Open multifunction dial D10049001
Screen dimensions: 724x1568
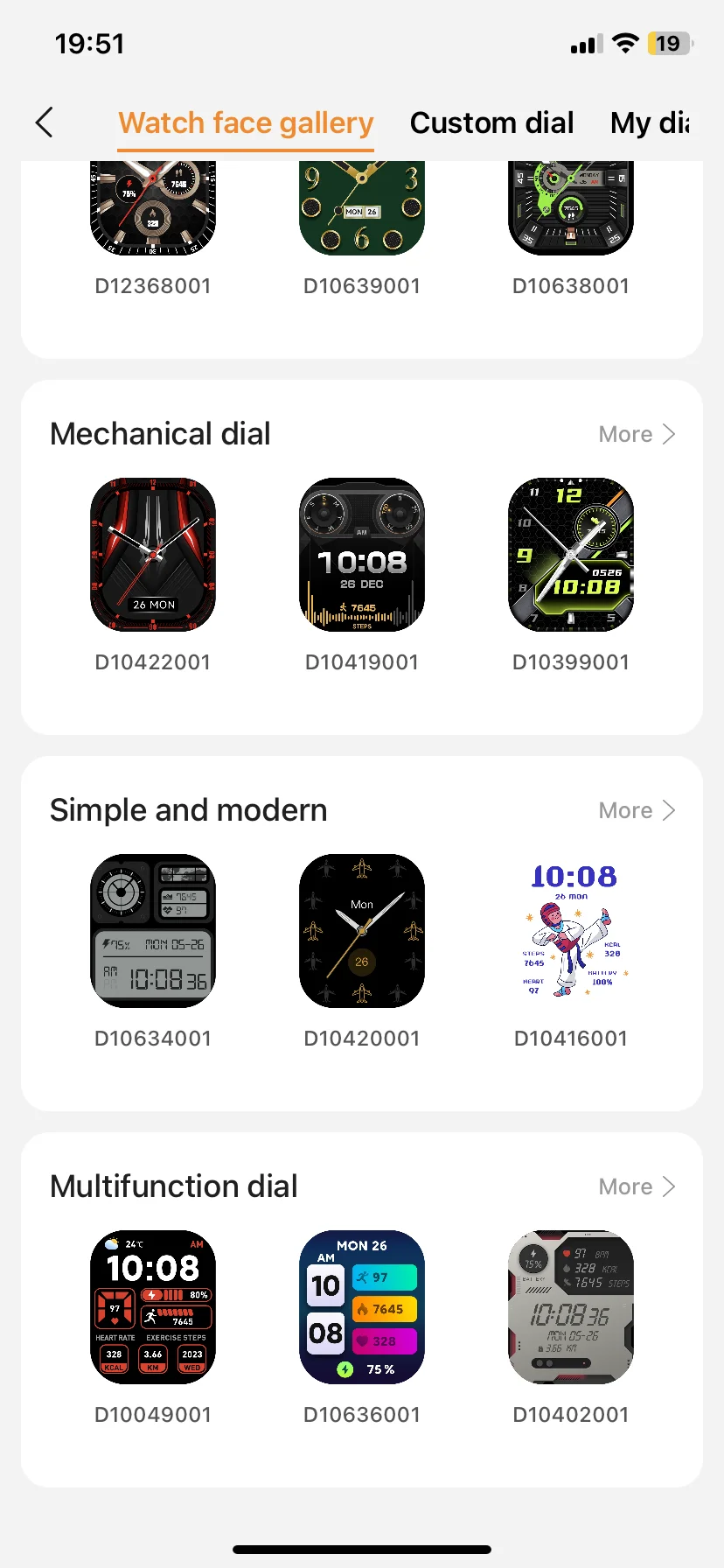coord(153,1307)
